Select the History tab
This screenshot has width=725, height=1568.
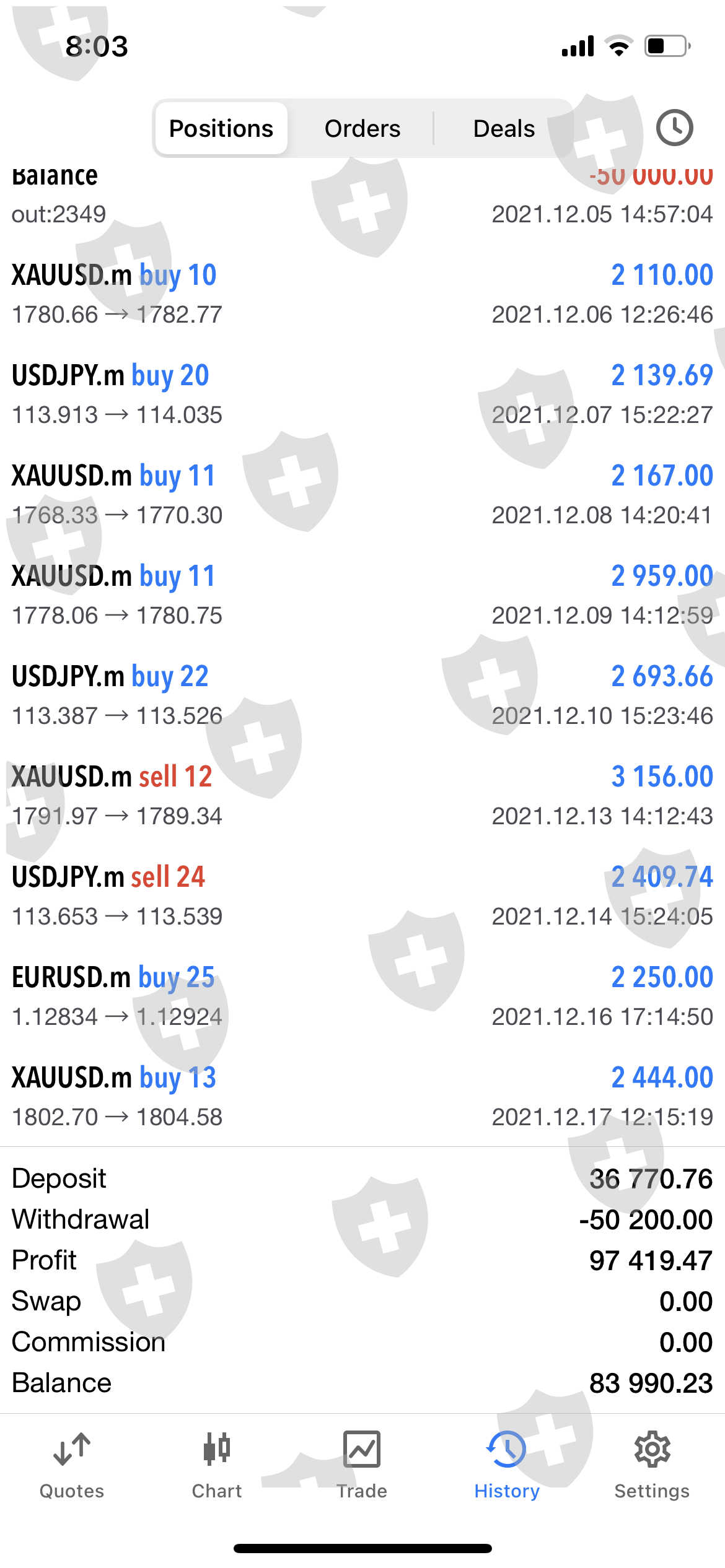click(507, 1465)
